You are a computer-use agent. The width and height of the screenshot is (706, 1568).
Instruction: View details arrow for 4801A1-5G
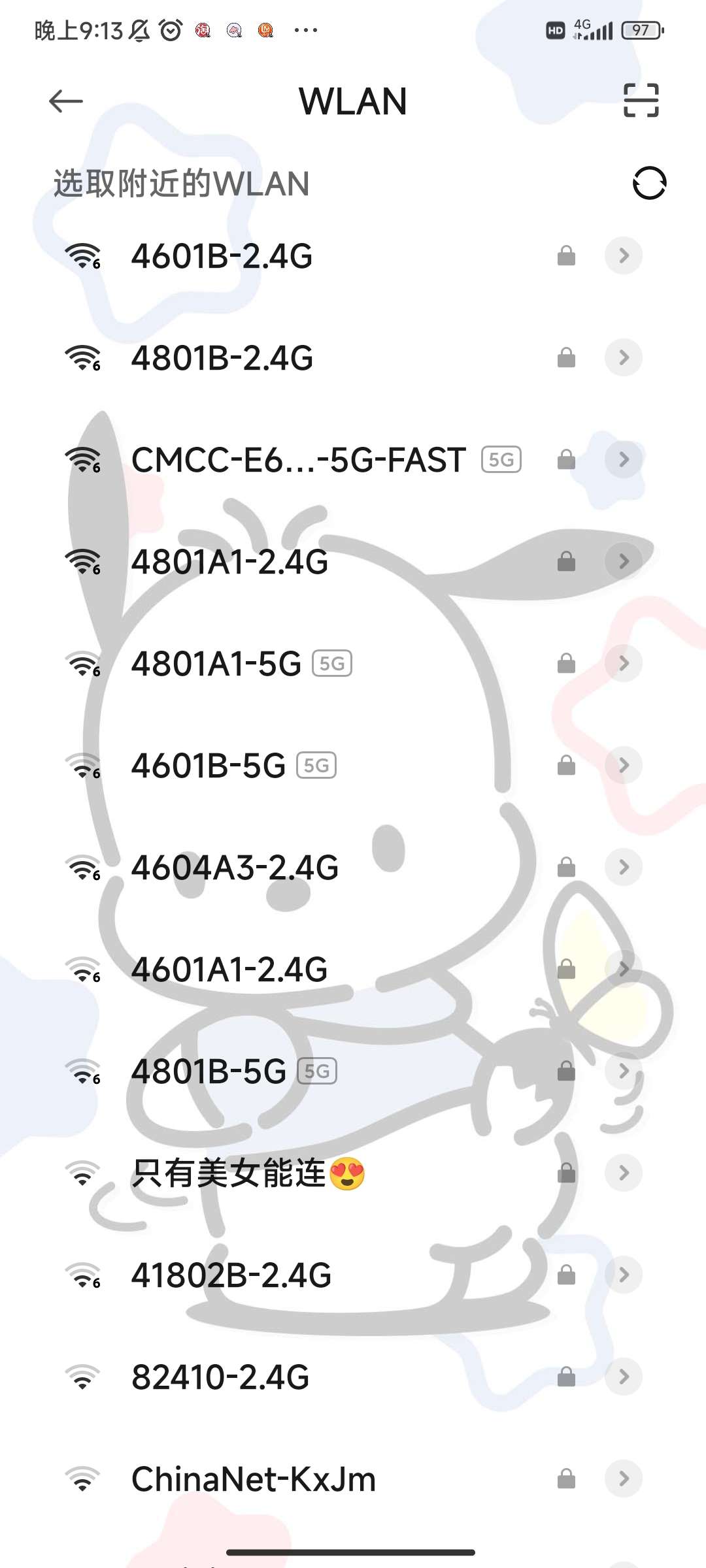[x=624, y=663]
